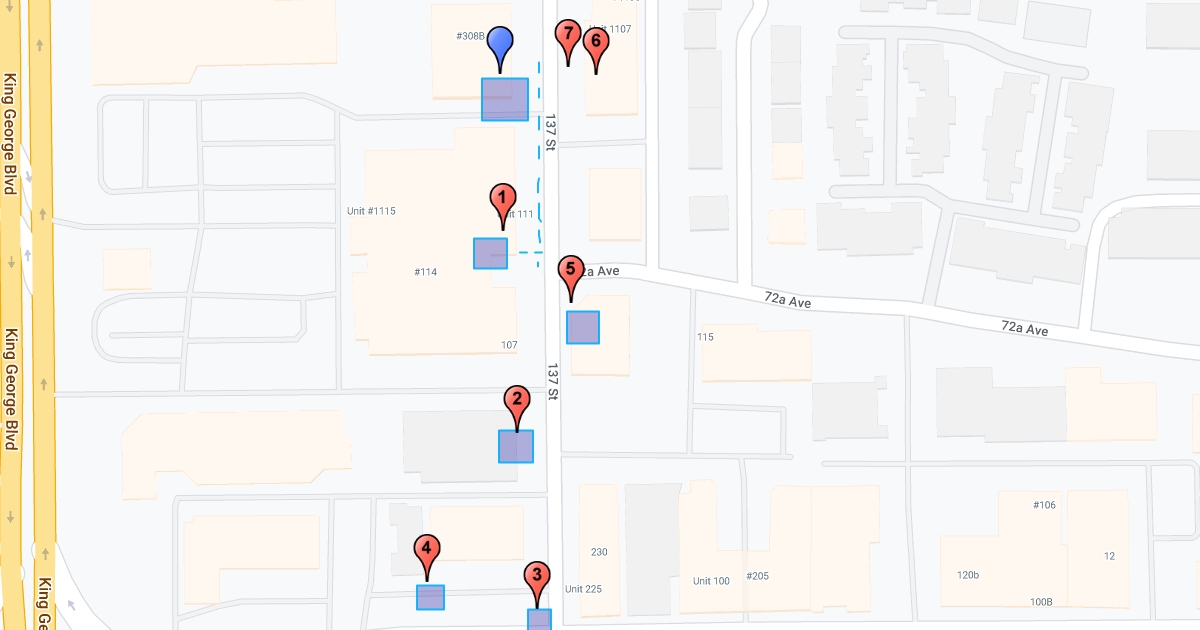
Task: Open map pin number 6
Action: point(595,45)
